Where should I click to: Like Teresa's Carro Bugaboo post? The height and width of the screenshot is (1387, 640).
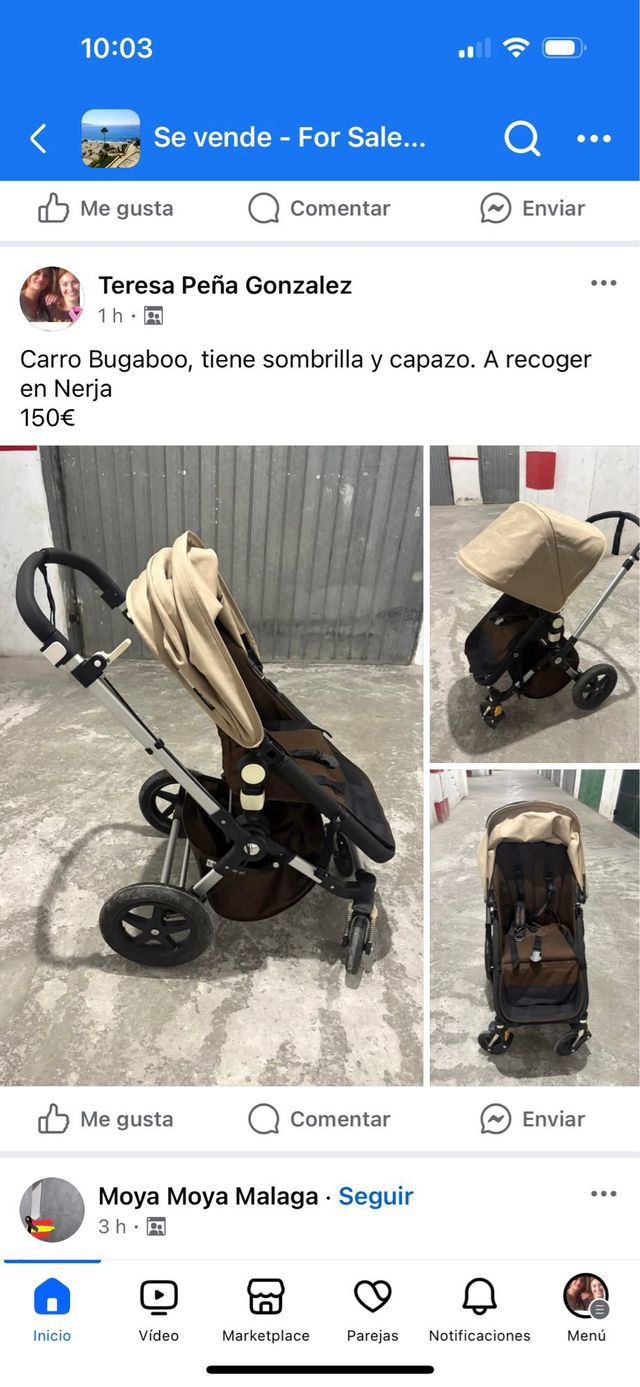tap(106, 1119)
